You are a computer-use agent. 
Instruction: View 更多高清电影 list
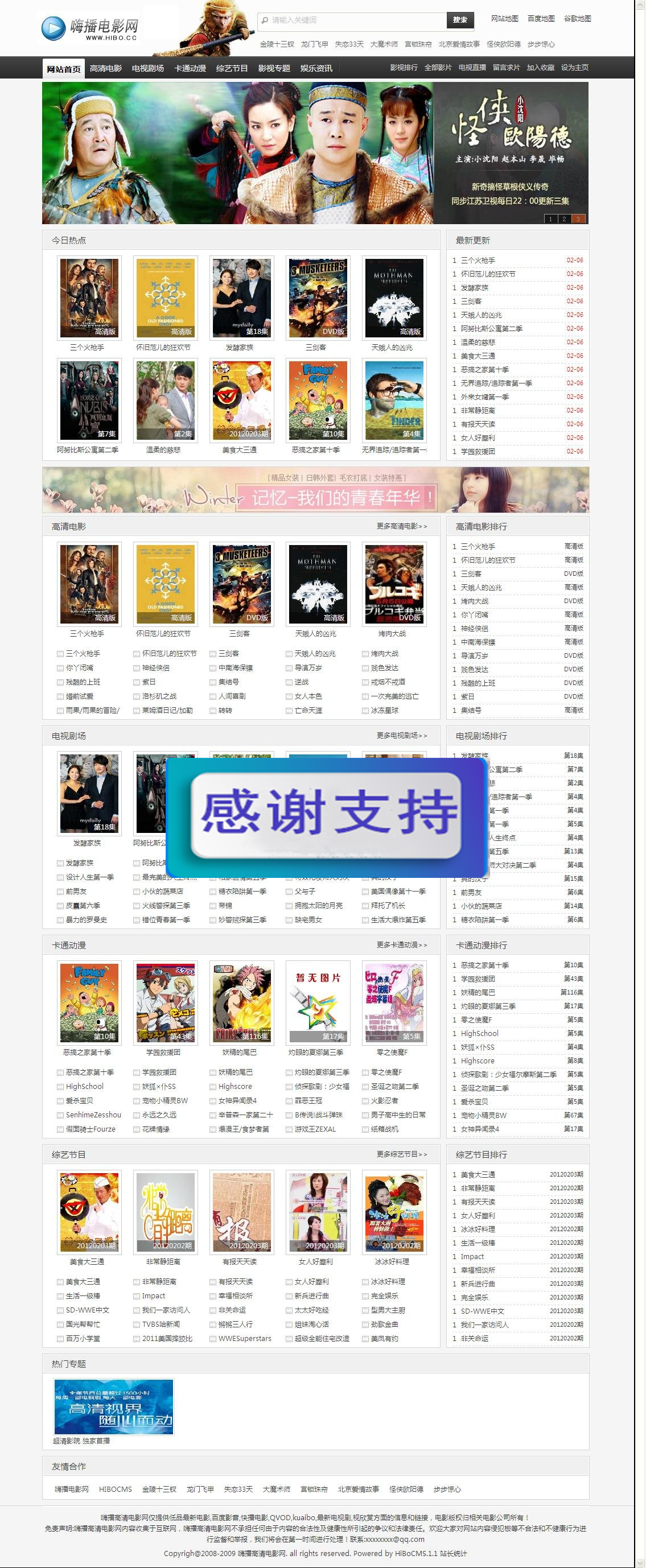(x=401, y=526)
